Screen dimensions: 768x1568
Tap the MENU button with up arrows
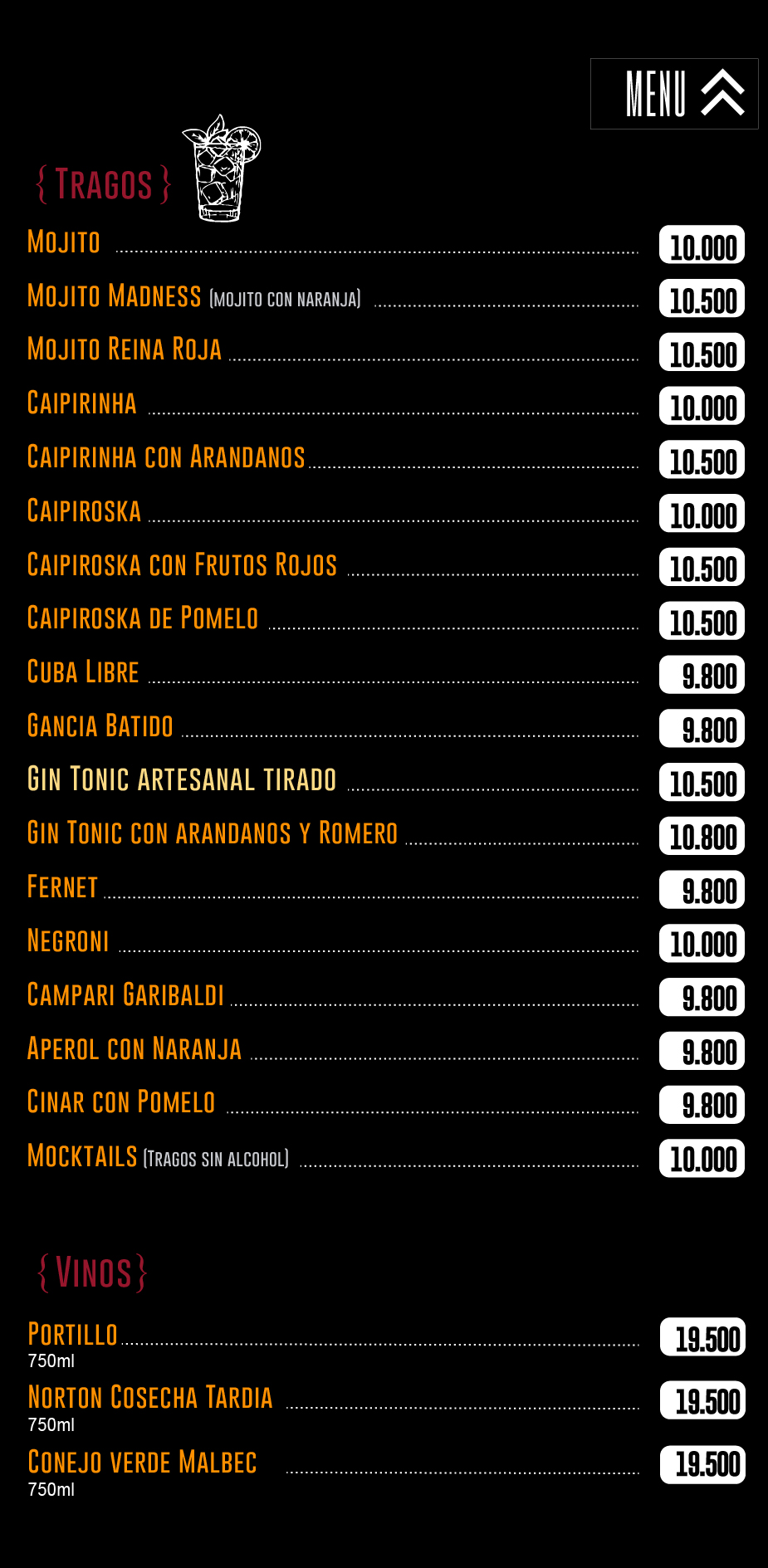coord(674,94)
